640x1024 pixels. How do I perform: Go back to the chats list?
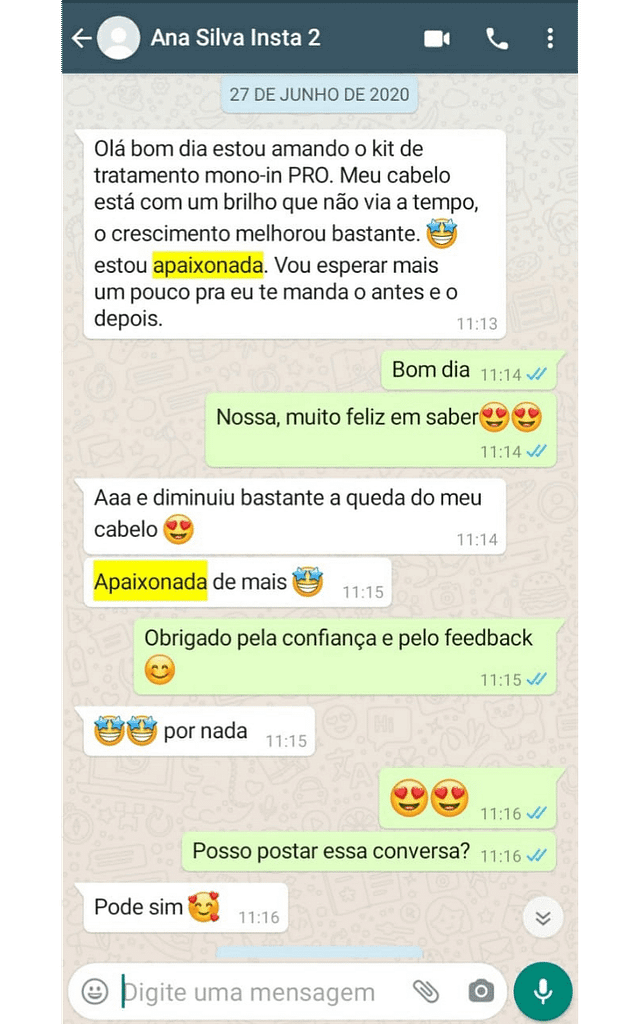(x=82, y=38)
